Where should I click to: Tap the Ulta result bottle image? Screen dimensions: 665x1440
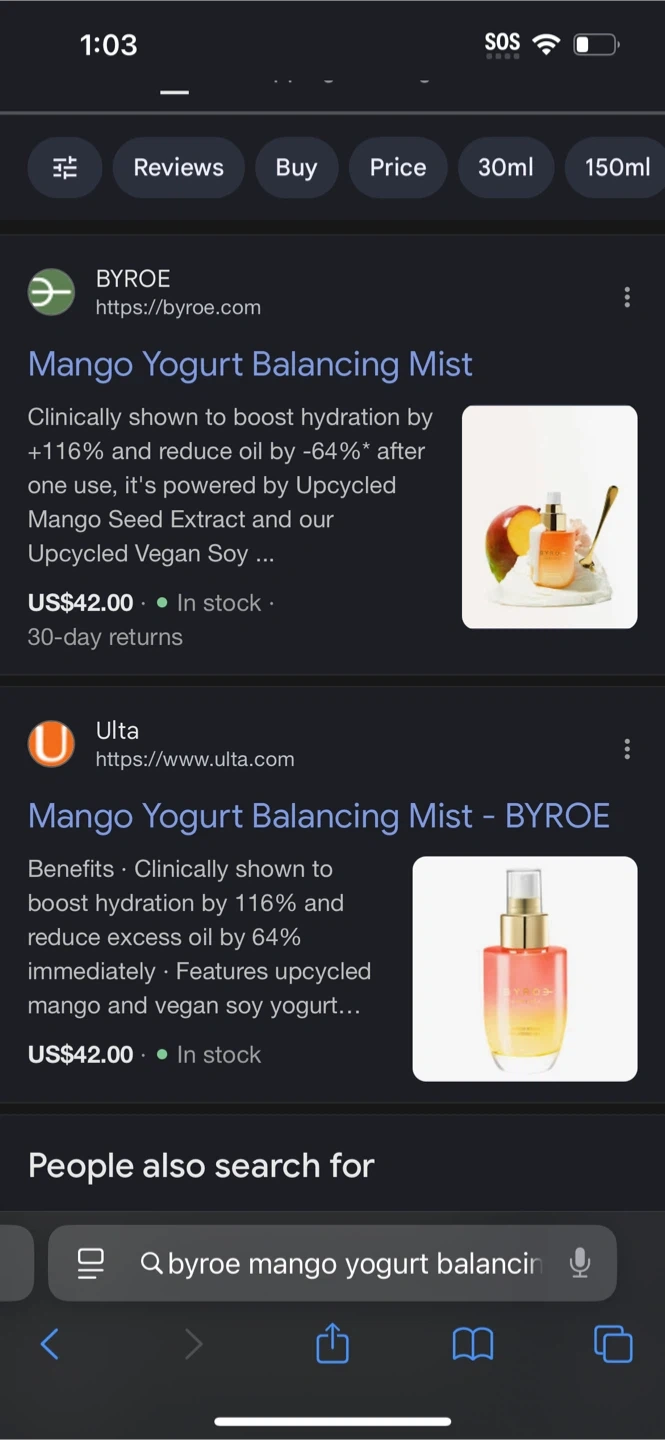[525, 968]
